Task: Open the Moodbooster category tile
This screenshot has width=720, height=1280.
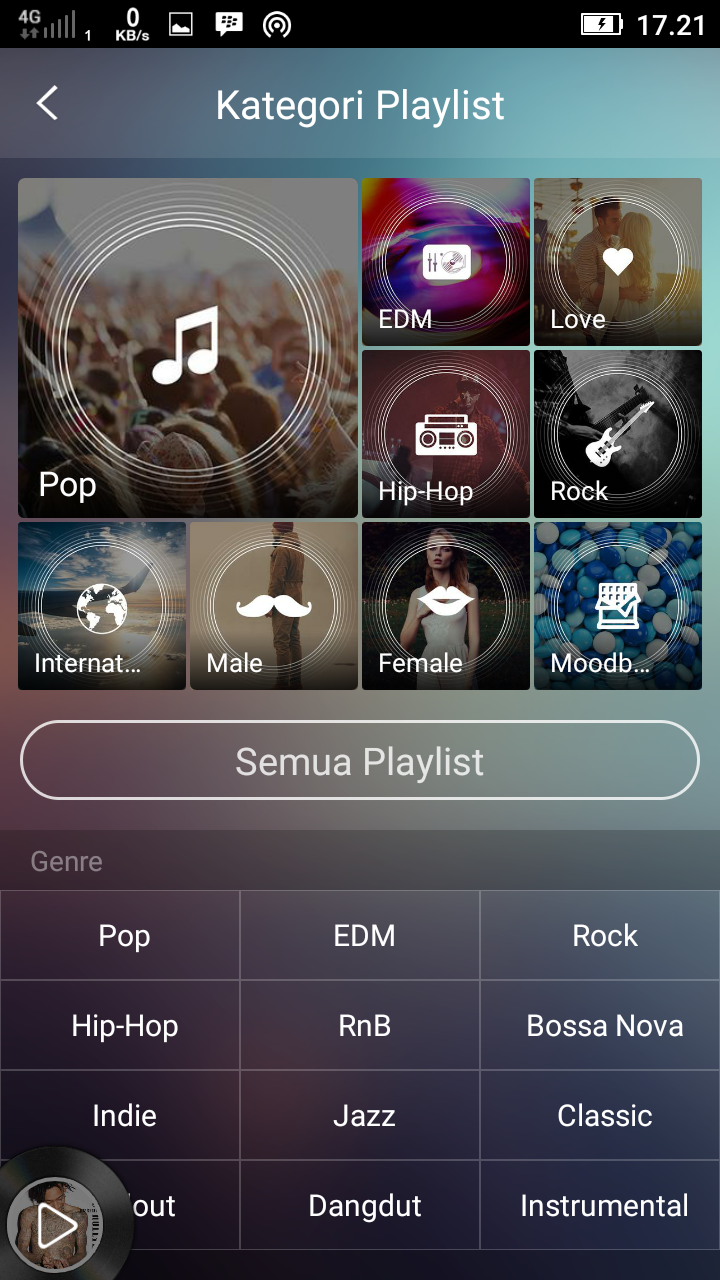Action: click(x=617, y=606)
